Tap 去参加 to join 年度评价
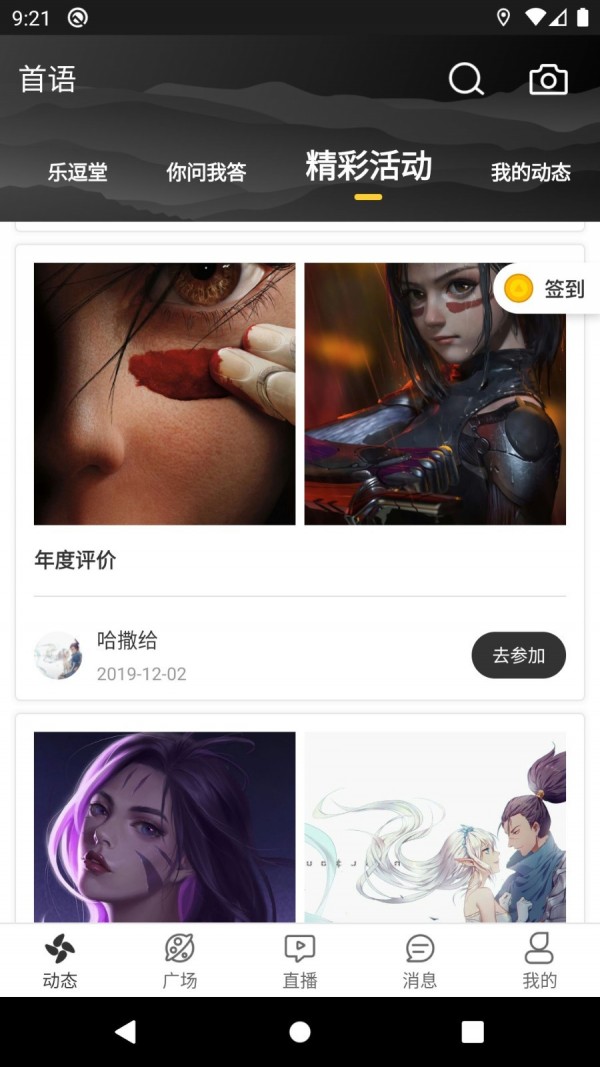Viewport: 600px width, 1067px height. [518, 655]
